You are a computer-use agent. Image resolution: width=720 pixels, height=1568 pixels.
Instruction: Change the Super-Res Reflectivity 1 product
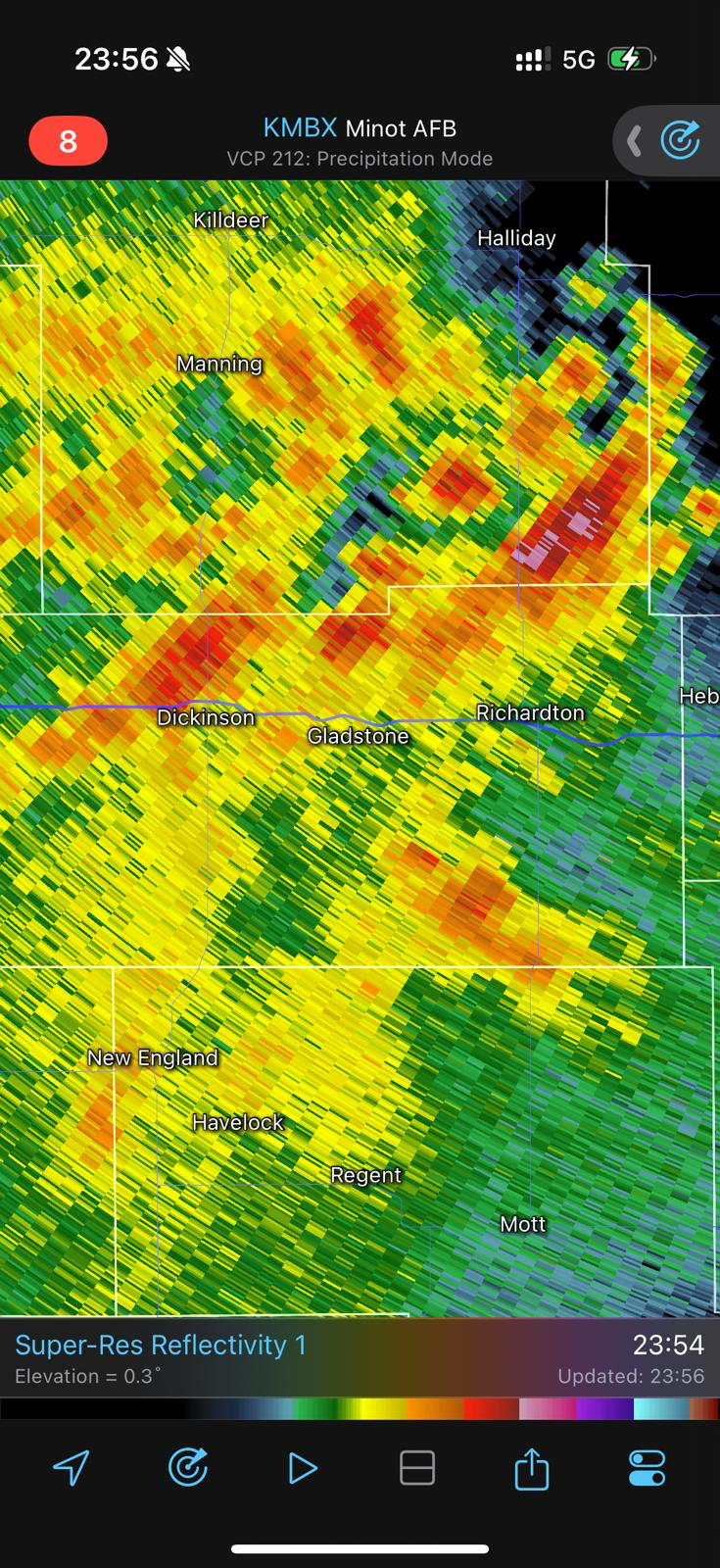pyautogui.click(x=162, y=1345)
